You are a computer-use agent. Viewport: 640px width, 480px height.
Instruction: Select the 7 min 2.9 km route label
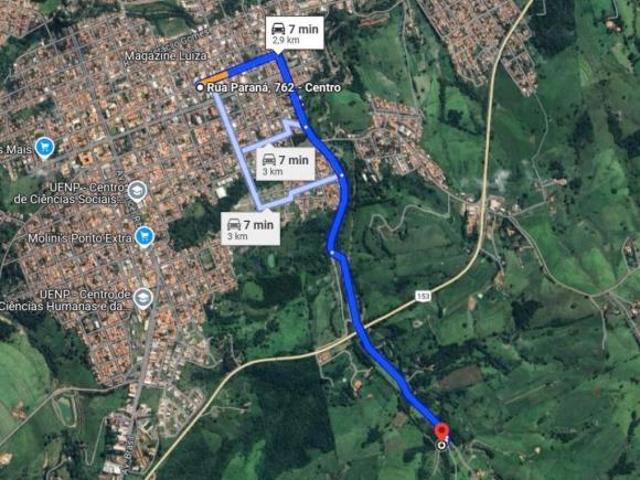[294, 33]
